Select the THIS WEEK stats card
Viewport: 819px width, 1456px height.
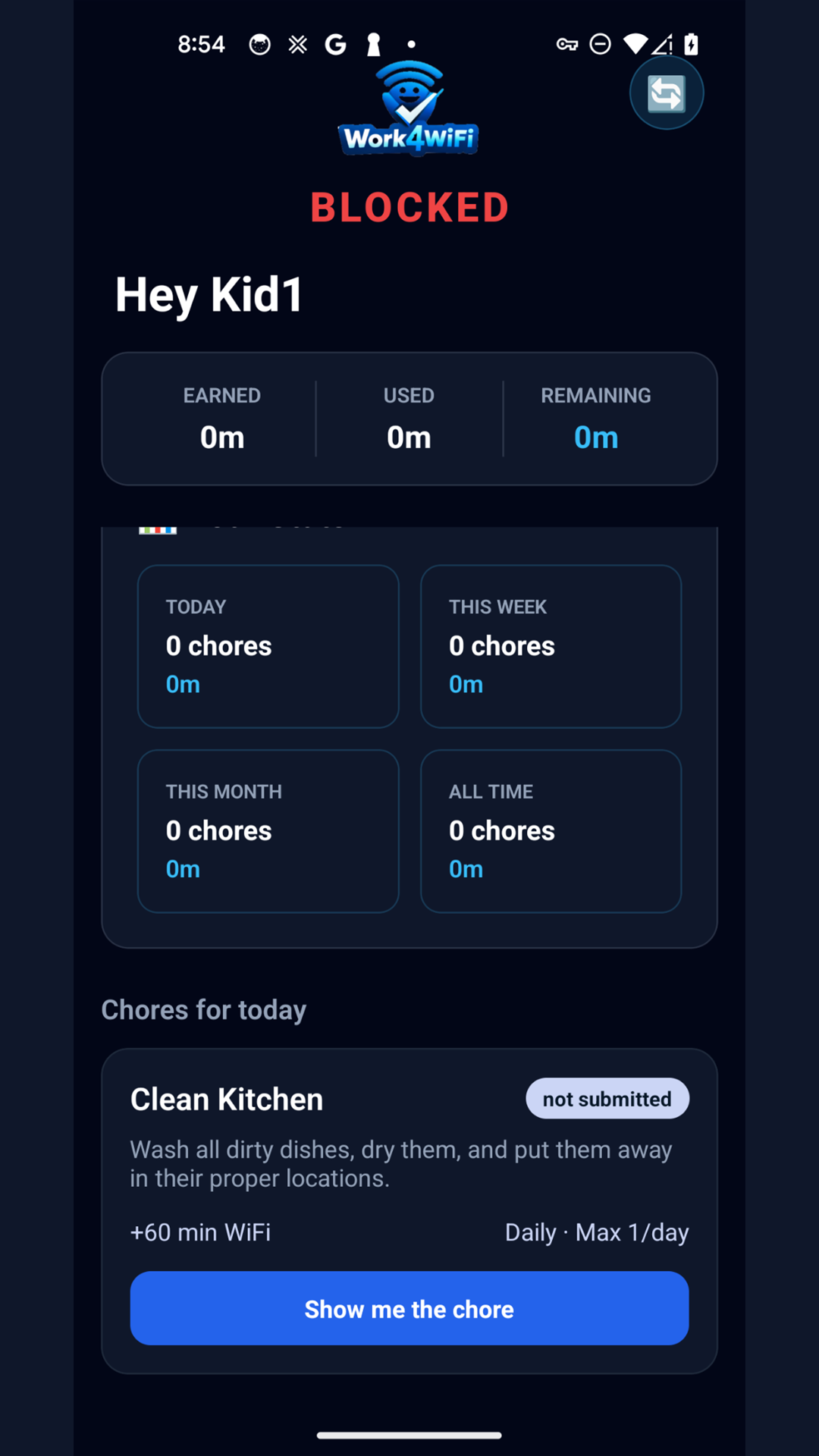(x=551, y=645)
